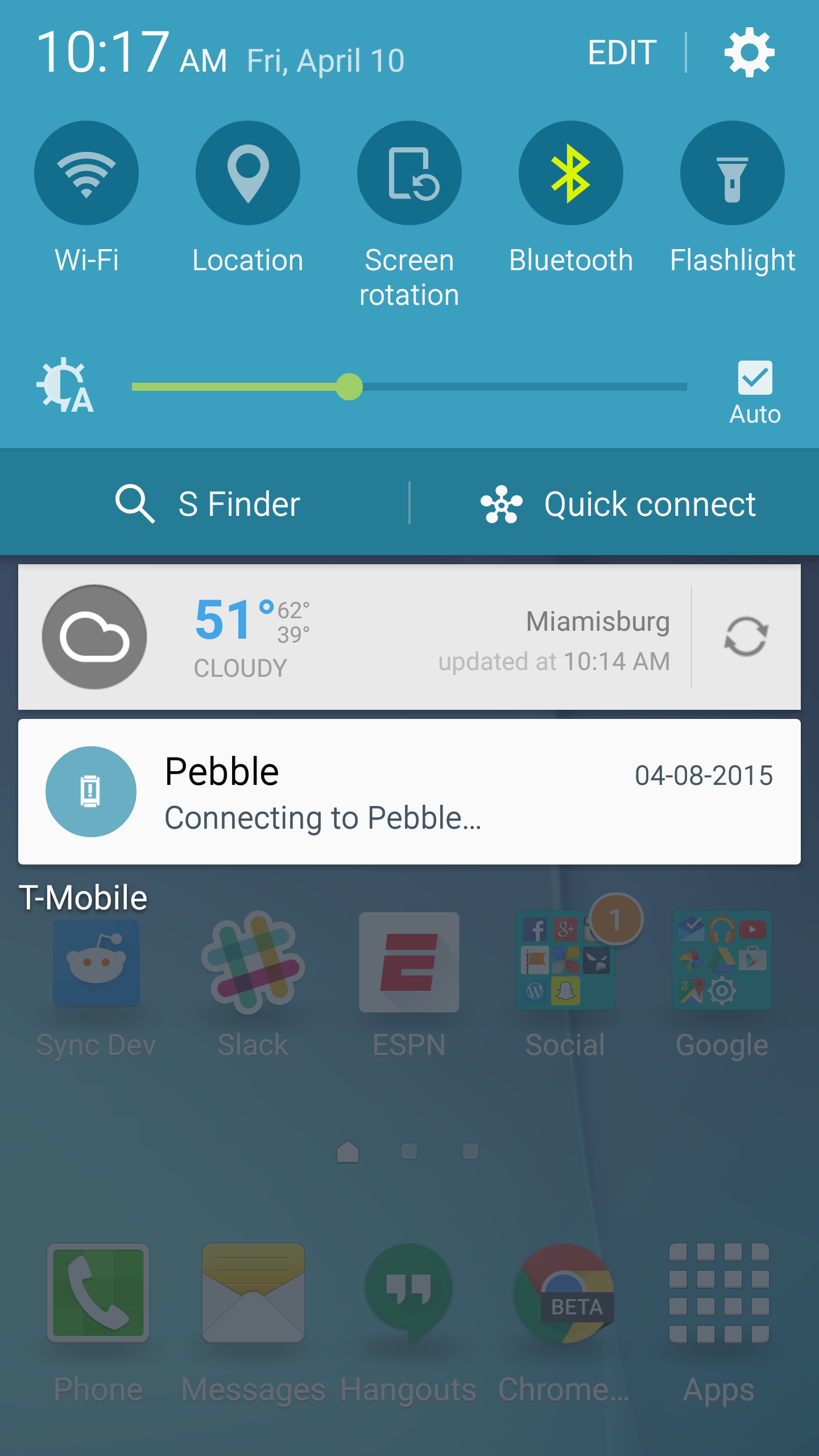Open Quick connect

(618, 503)
